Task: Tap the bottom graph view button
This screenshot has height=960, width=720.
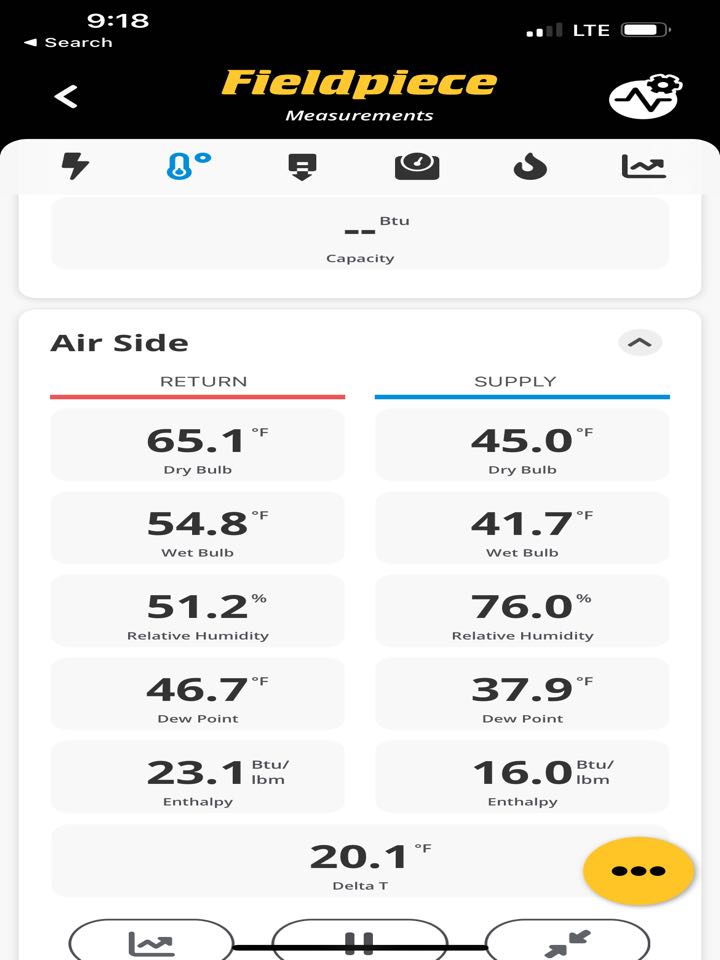Action: click(151, 940)
